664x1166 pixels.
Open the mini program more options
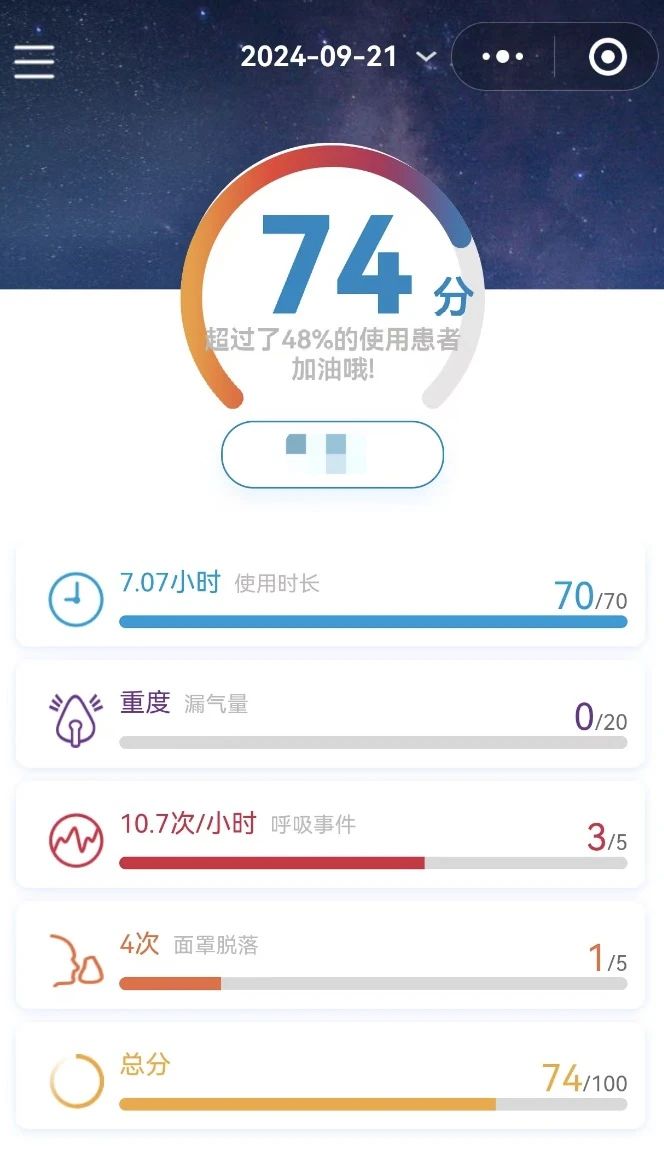click(503, 57)
